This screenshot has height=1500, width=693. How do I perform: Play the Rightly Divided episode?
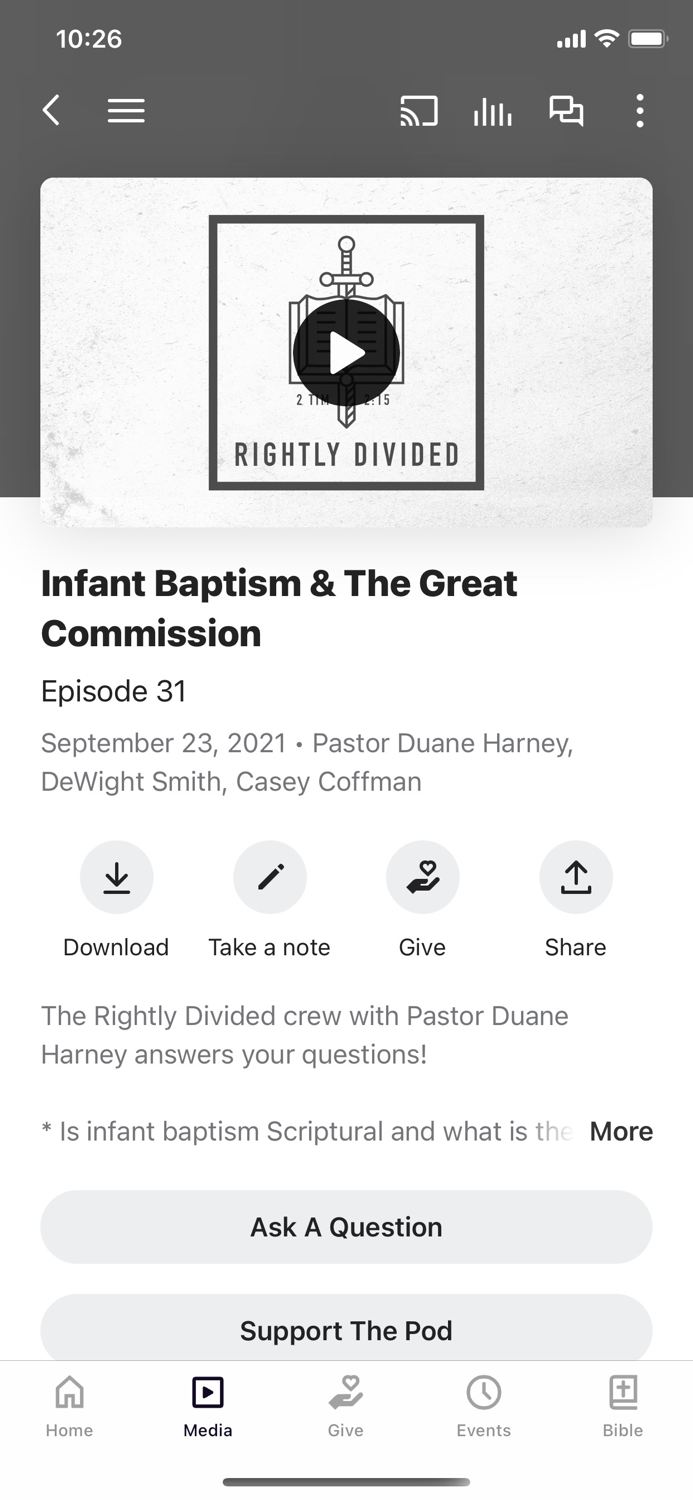346,352
